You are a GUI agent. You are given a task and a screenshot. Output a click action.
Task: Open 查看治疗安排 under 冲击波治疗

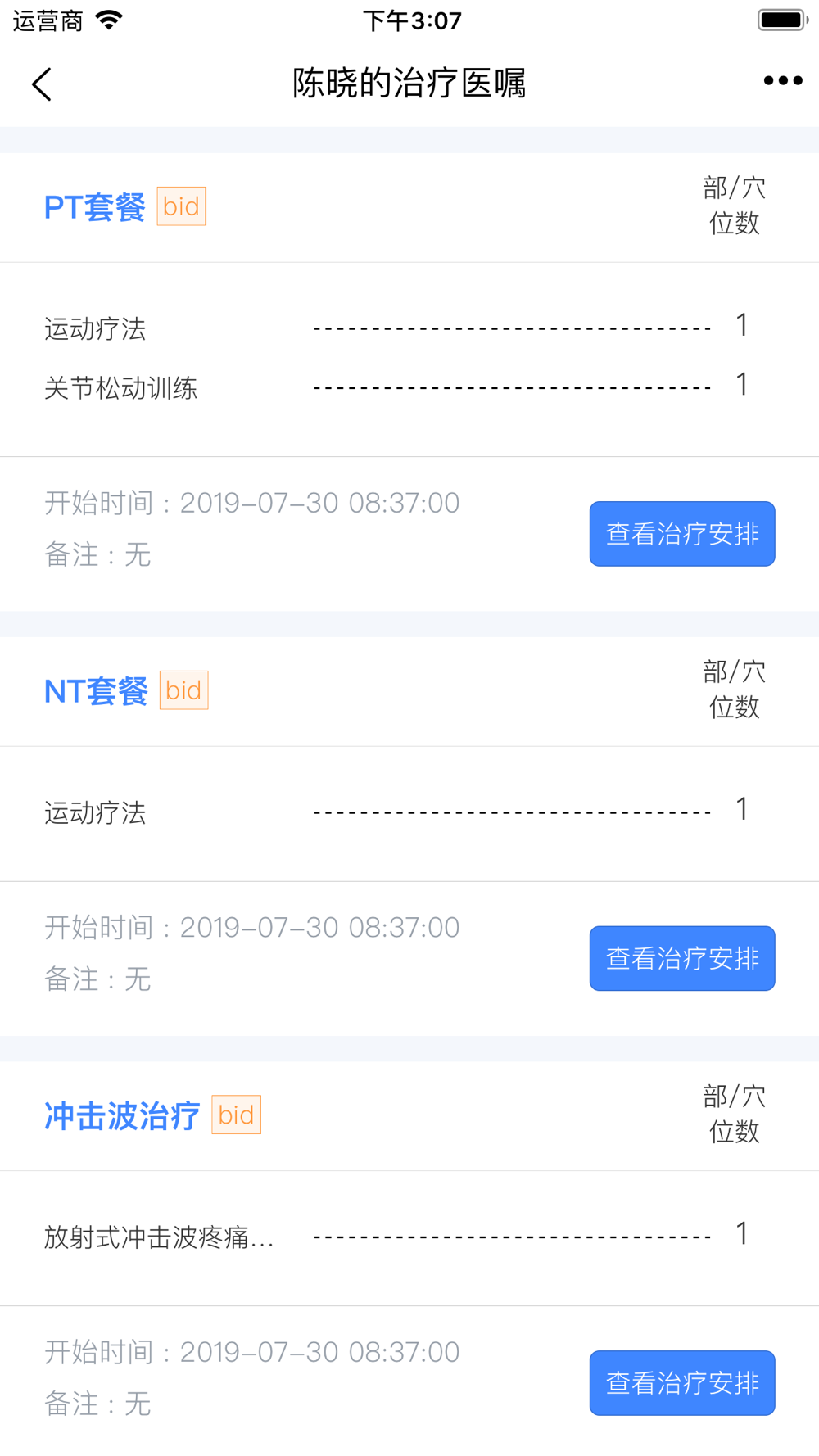coord(682,1383)
